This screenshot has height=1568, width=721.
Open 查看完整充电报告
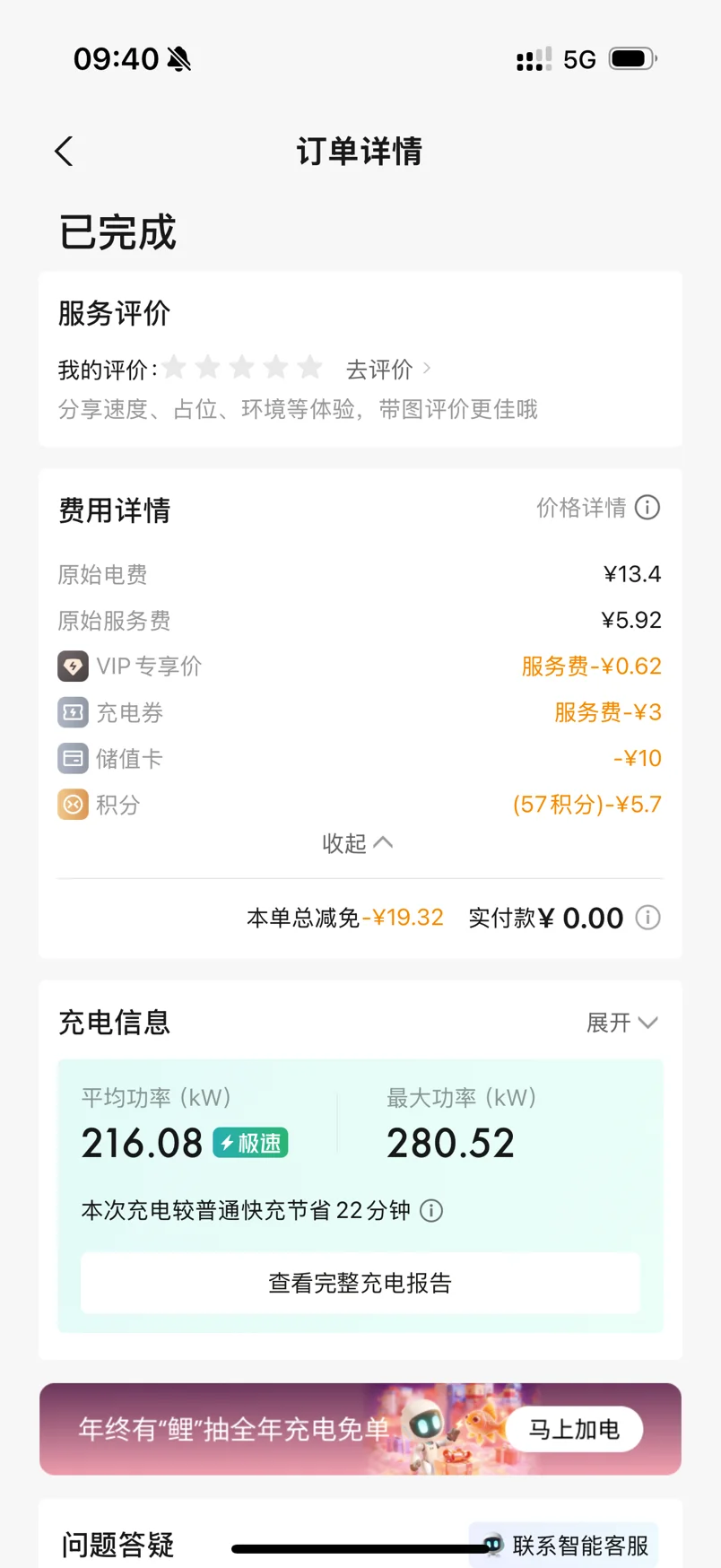pyautogui.click(x=360, y=1283)
